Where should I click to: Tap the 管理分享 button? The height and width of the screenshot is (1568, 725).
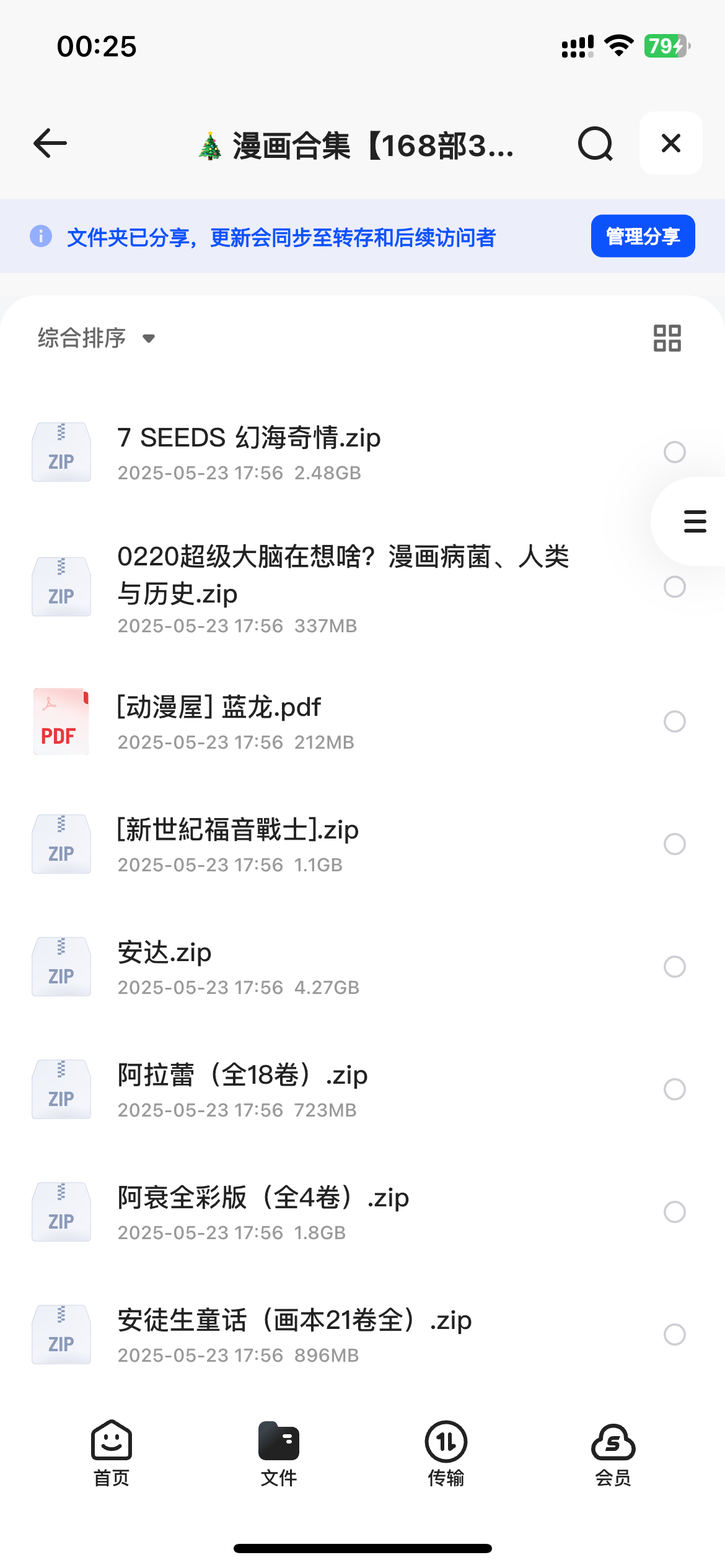(x=643, y=236)
